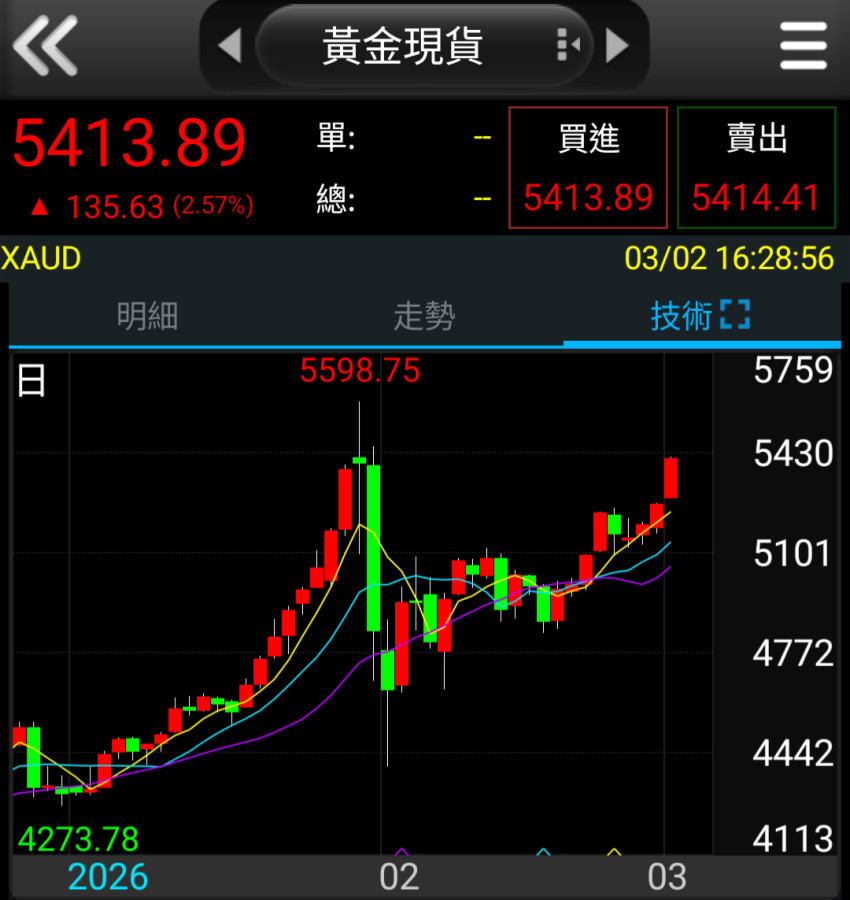Tap the 賣出 sell price button
Viewport: 850px width, 900px height.
click(x=756, y=168)
